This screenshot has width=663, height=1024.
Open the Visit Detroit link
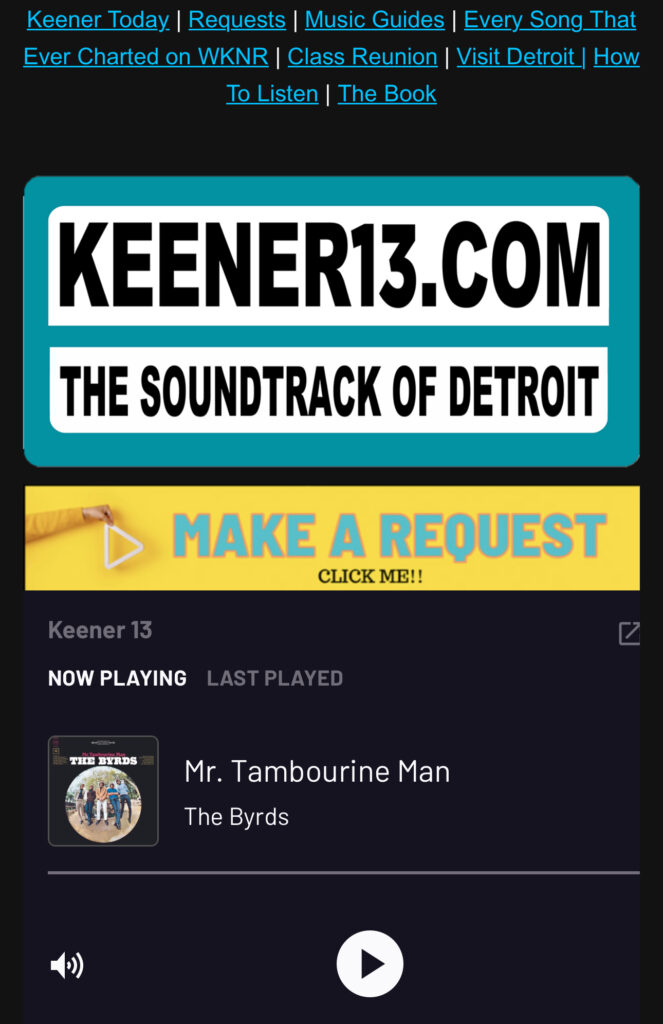[520, 57]
